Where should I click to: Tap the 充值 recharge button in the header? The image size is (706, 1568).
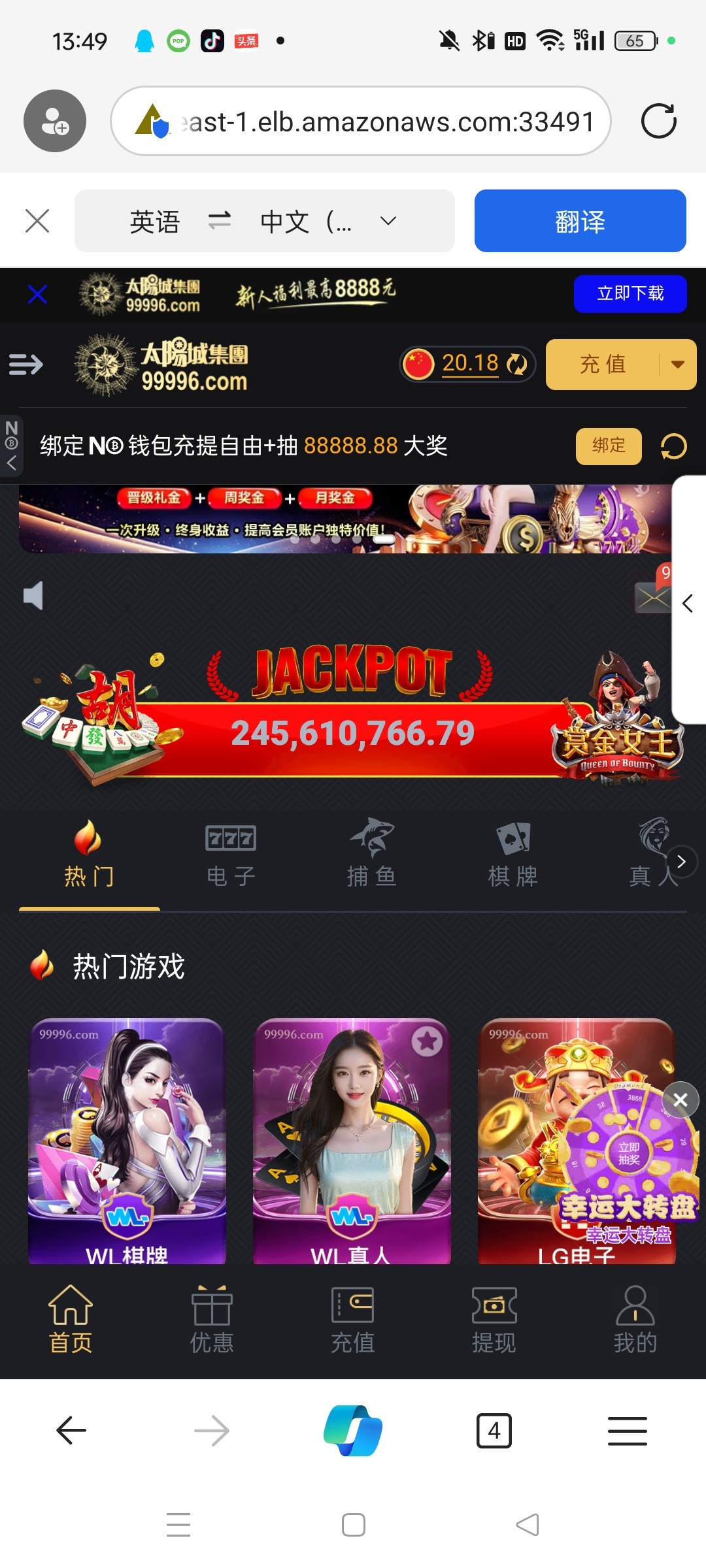click(x=603, y=365)
